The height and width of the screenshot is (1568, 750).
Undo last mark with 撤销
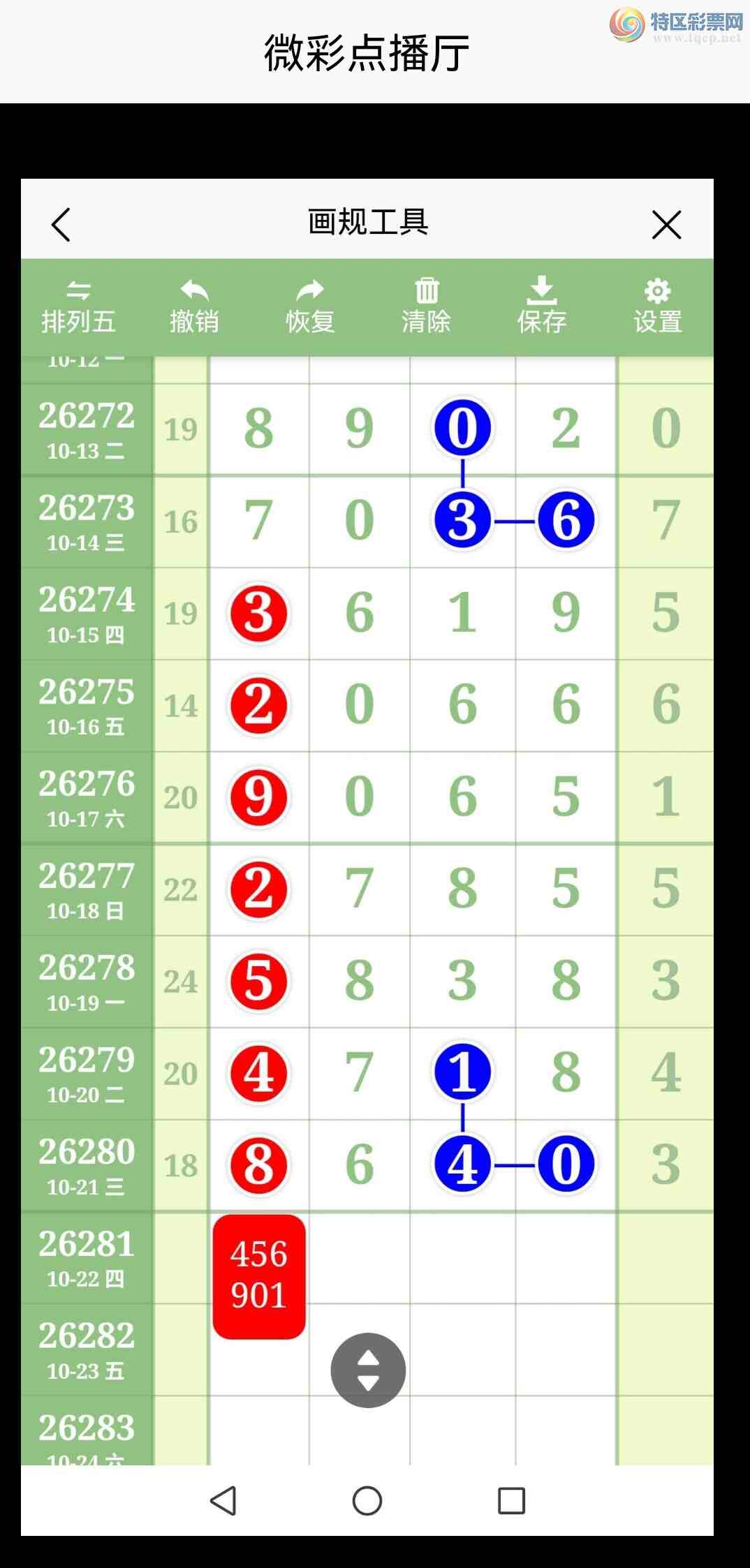click(194, 307)
